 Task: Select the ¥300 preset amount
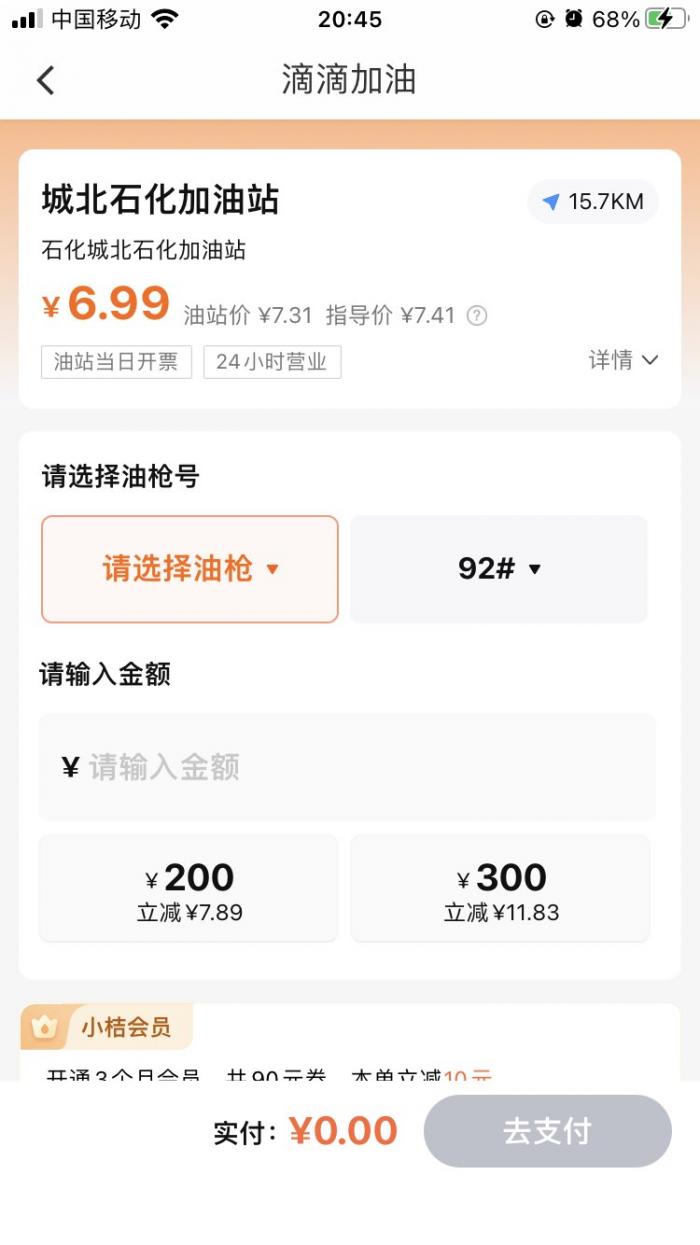pyautogui.click(x=500, y=888)
